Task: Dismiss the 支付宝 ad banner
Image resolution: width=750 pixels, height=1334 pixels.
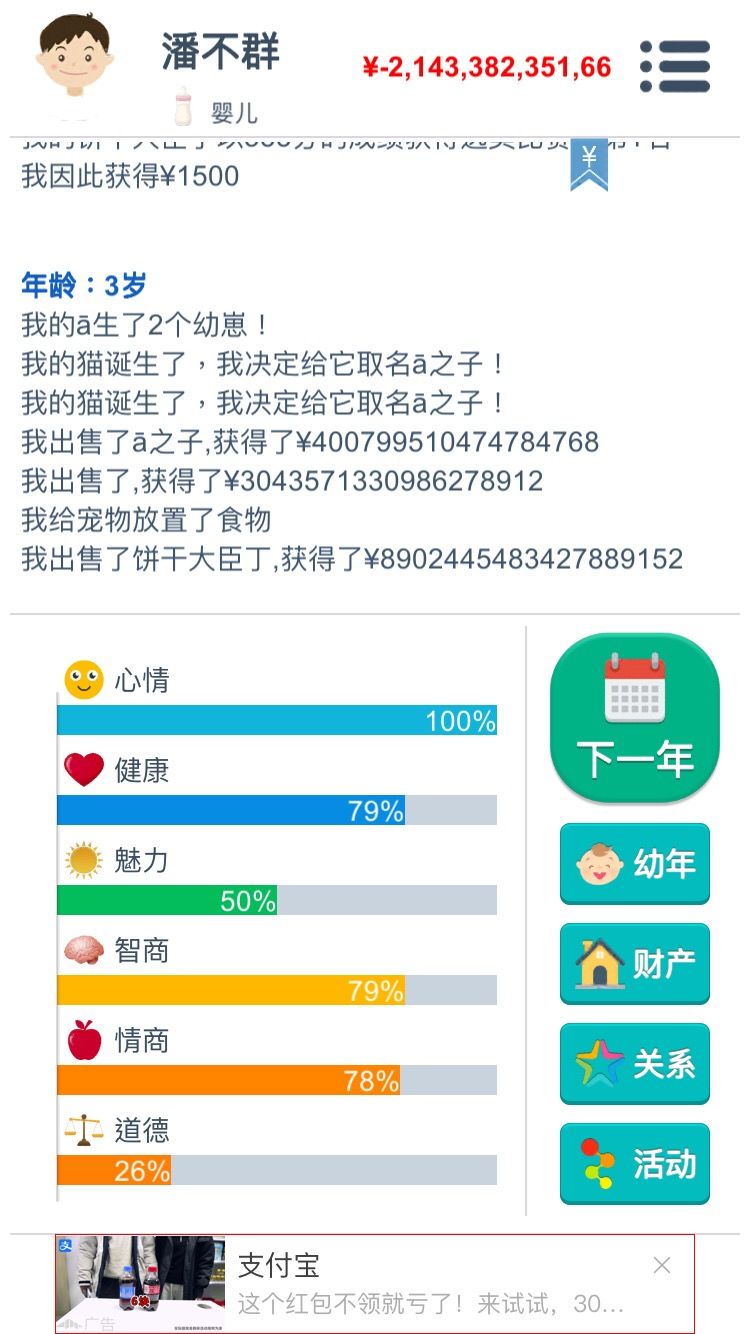Action: coord(662,1265)
